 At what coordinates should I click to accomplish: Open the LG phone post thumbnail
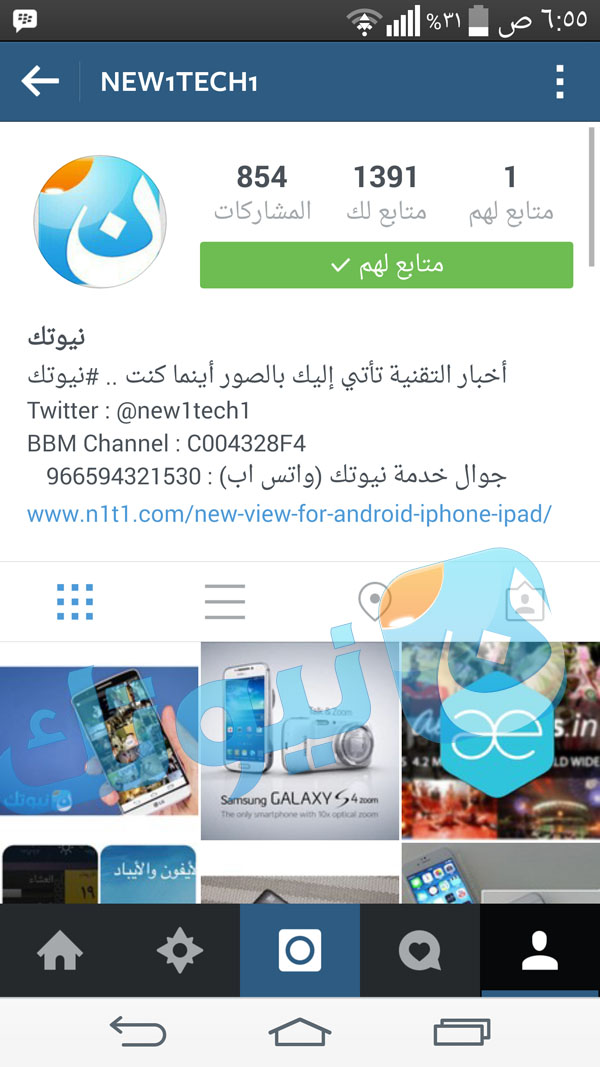[x=99, y=741]
